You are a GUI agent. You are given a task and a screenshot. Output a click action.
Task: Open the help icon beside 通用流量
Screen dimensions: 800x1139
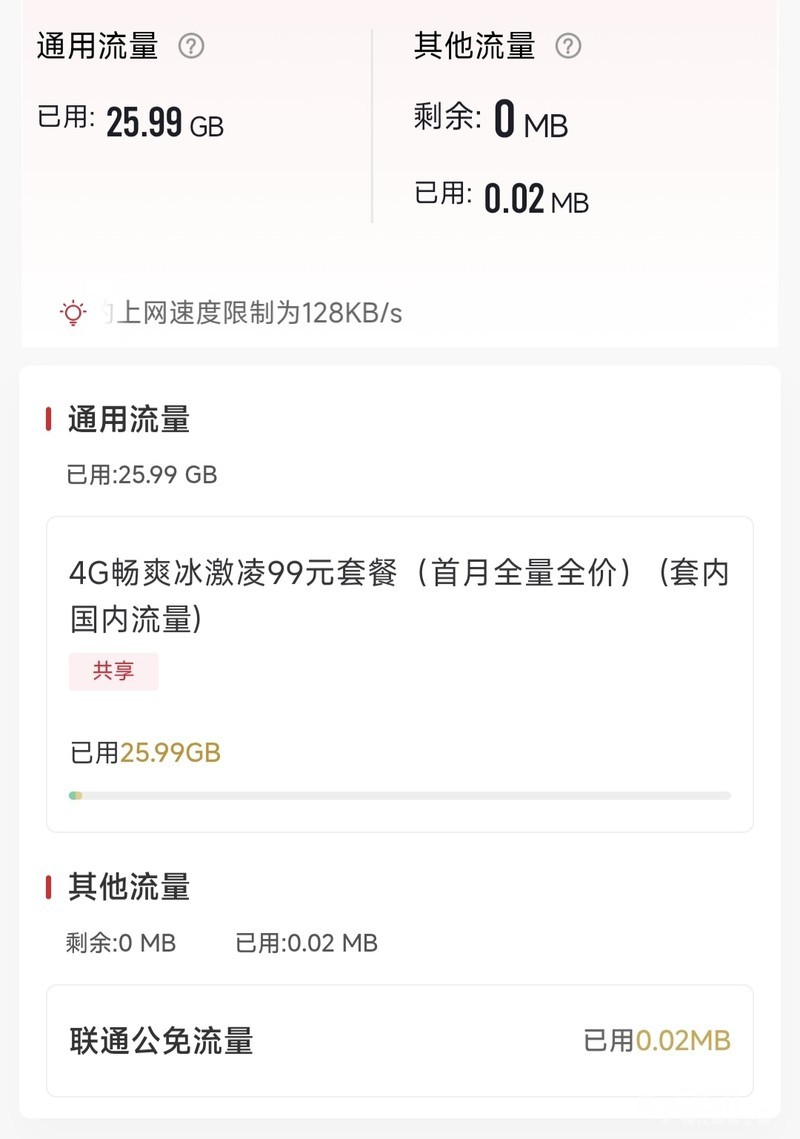(x=191, y=46)
